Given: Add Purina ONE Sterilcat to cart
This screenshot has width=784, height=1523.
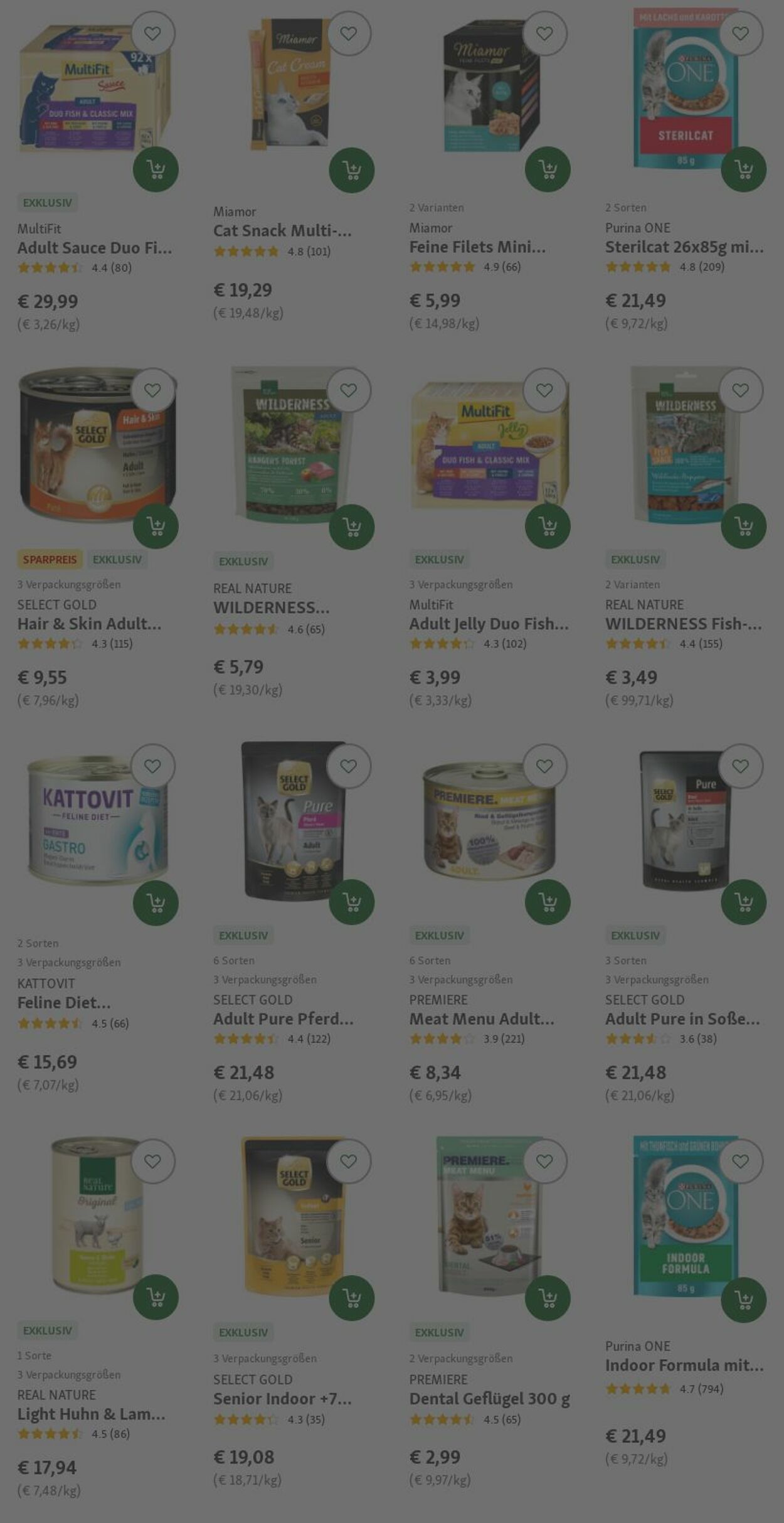Looking at the screenshot, I should 743,169.
